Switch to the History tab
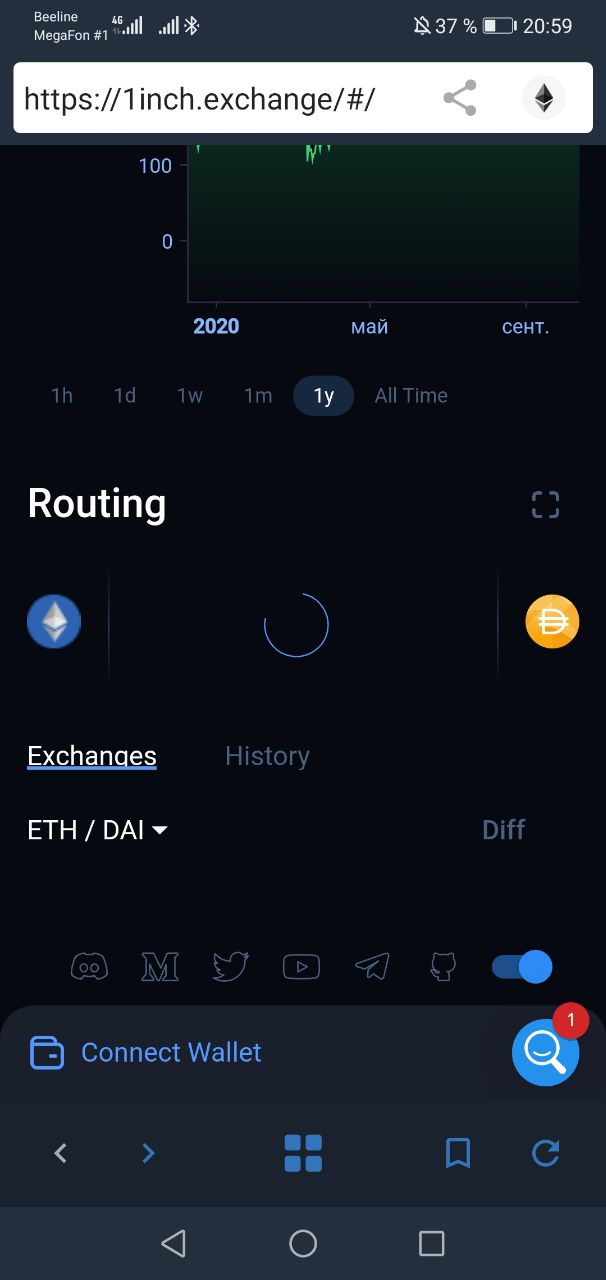This screenshot has height=1280, width=606. (x=267, y=756)
